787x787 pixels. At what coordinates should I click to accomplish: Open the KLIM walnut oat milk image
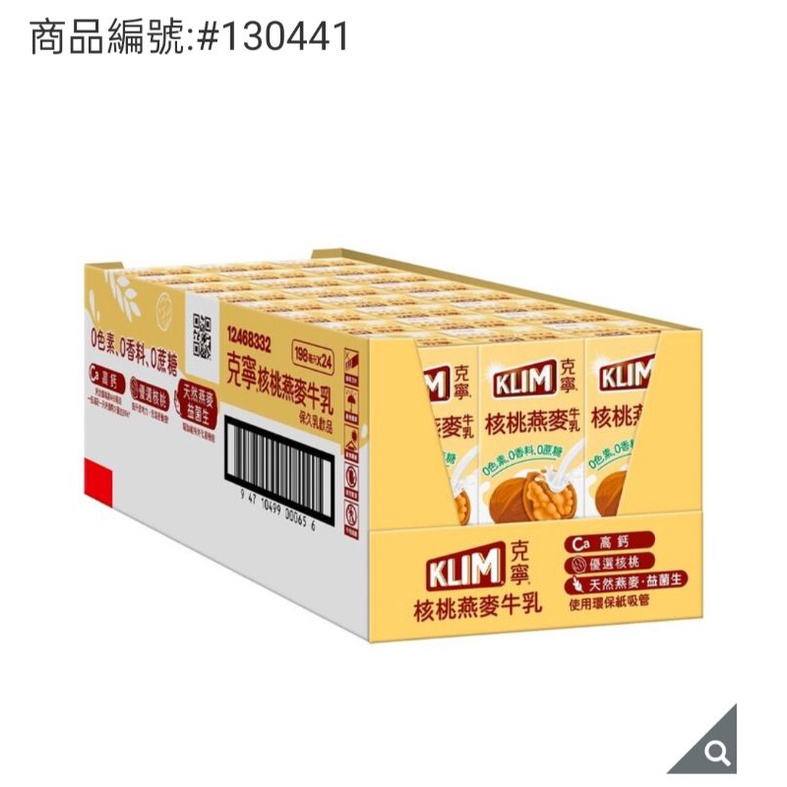(x=393, y=446)
